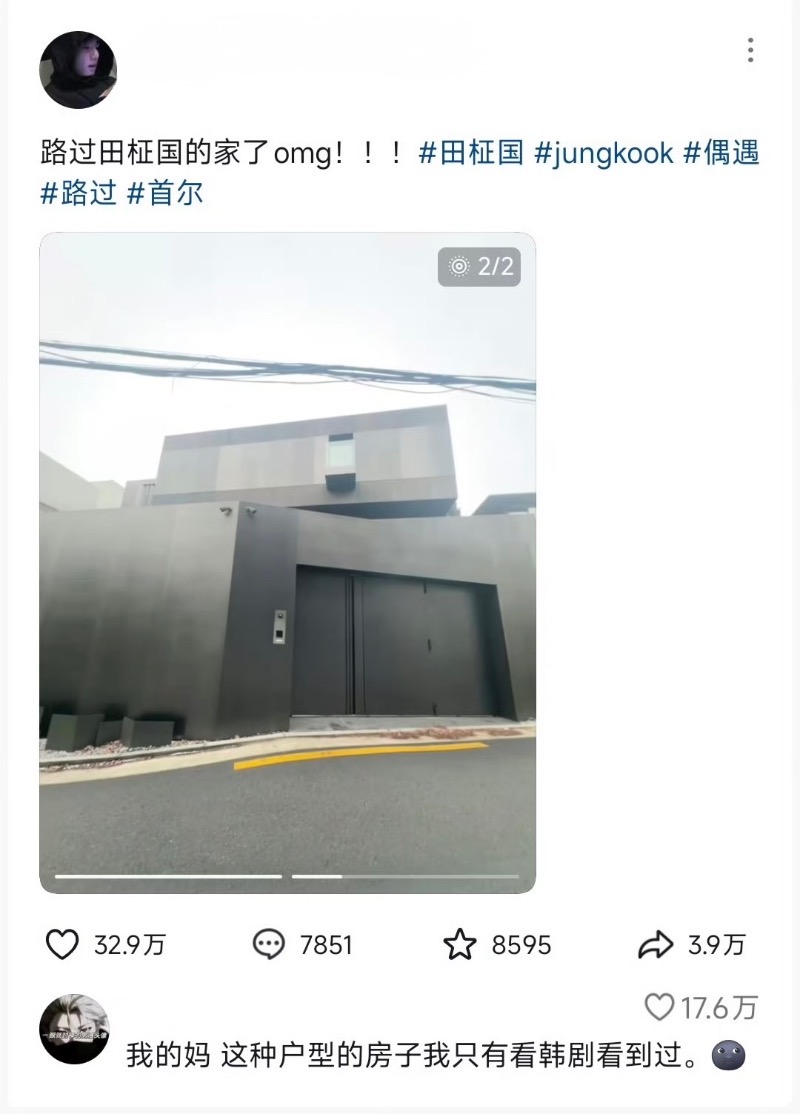Like the comment with 17.6万 likes
This screenshot has width=800, height=1114.
point(659,1007)
